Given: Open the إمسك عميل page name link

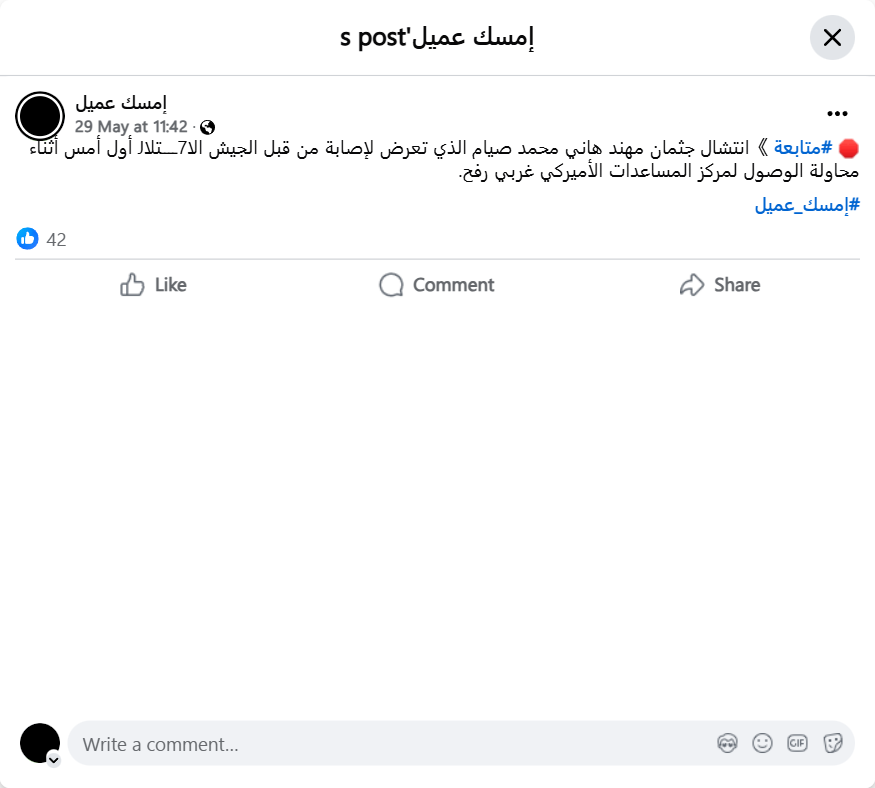Looking at the screenshot, I should (x=121, y=102).
